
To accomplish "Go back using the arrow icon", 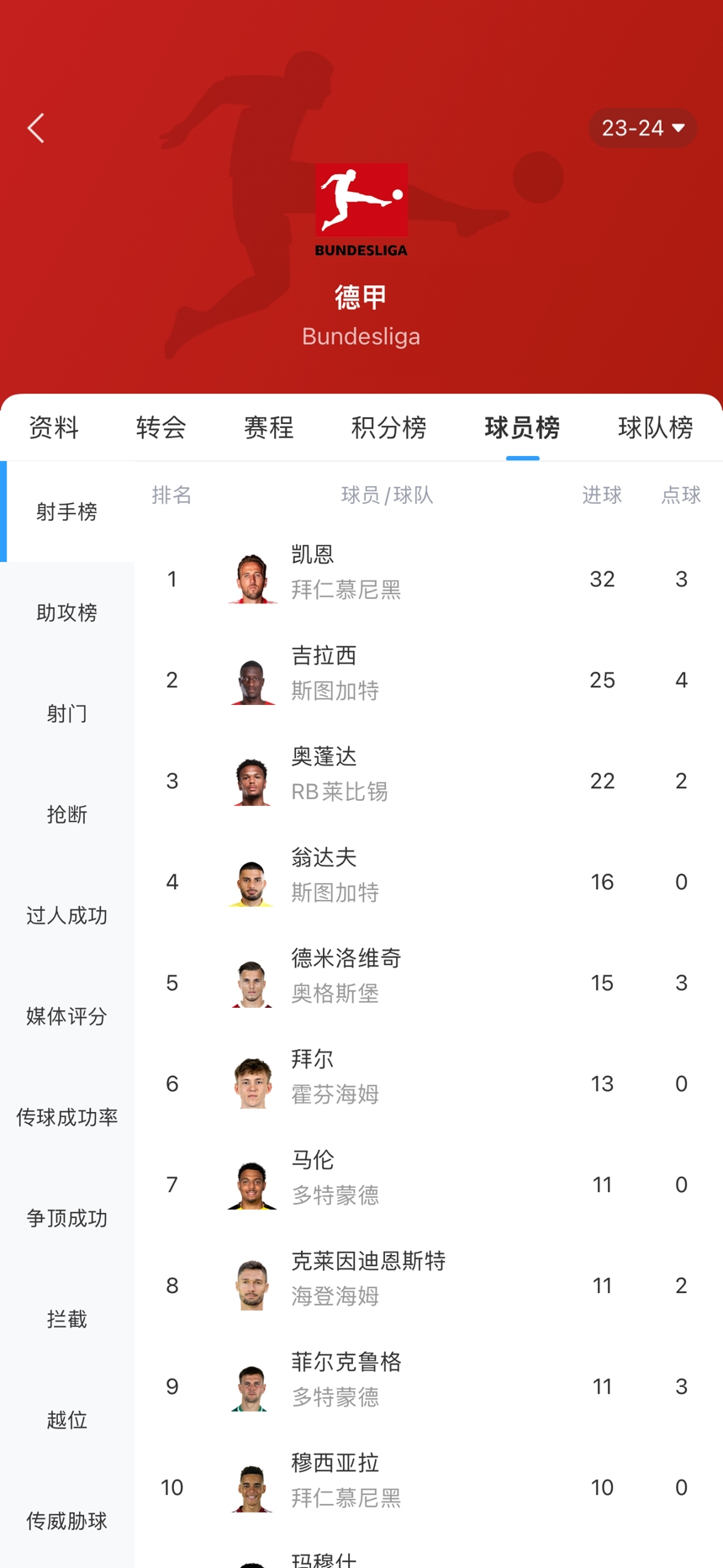I will (36, 128).
